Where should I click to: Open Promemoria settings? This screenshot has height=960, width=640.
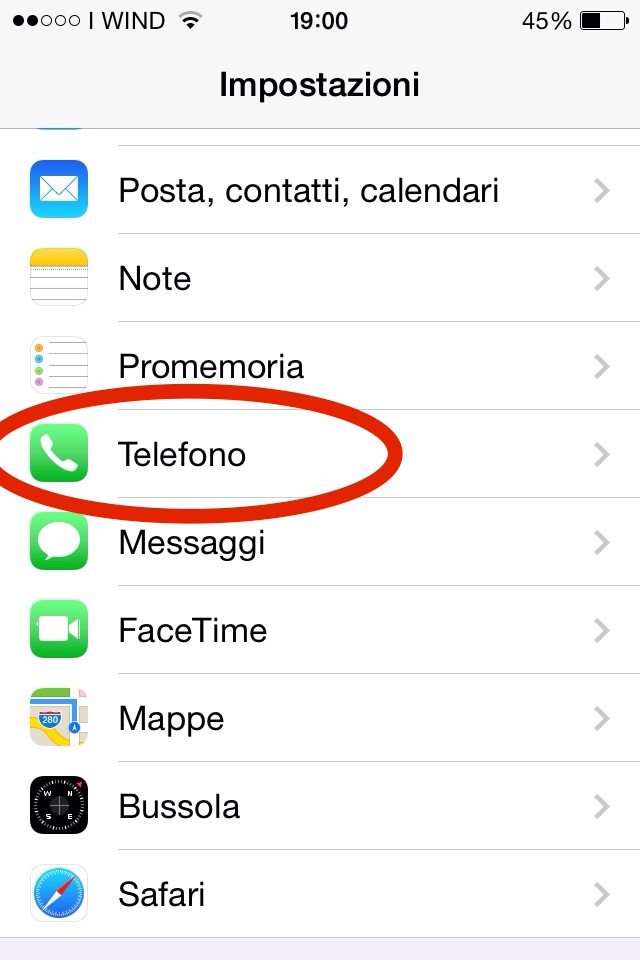coord(320,366)
